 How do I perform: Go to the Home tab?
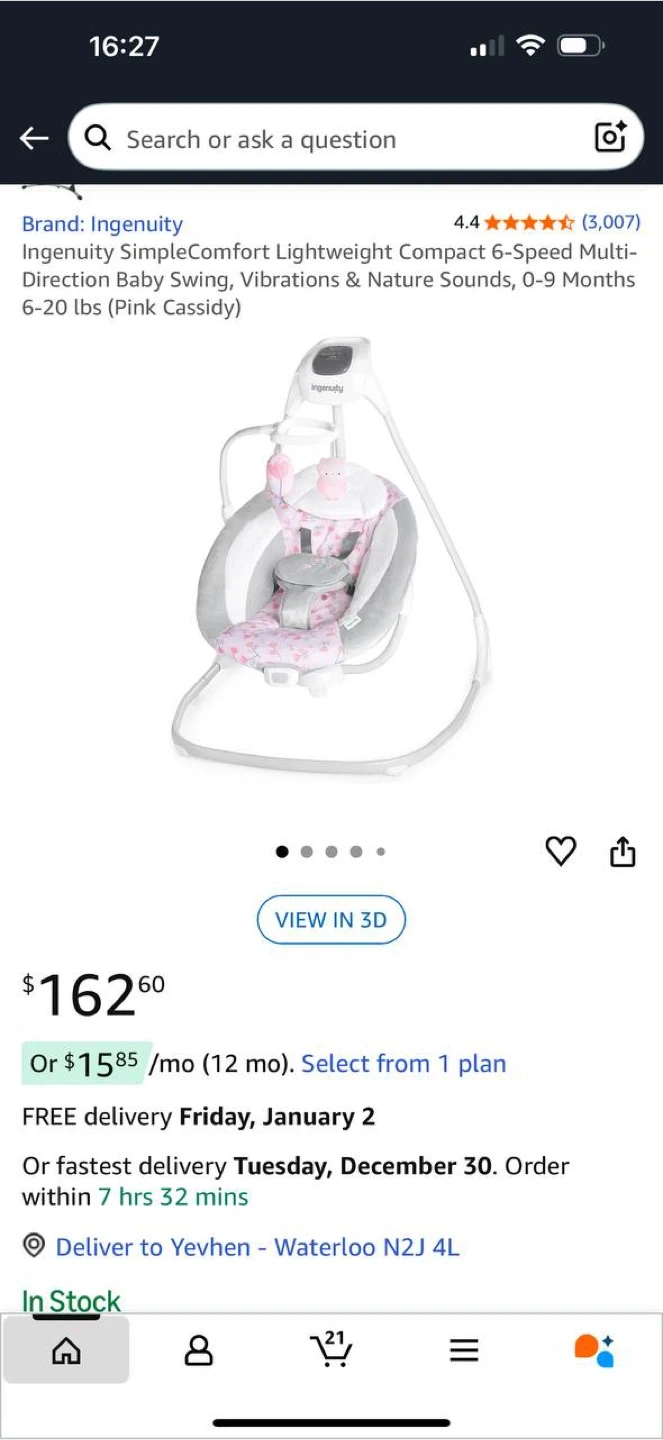[66, 1351]
